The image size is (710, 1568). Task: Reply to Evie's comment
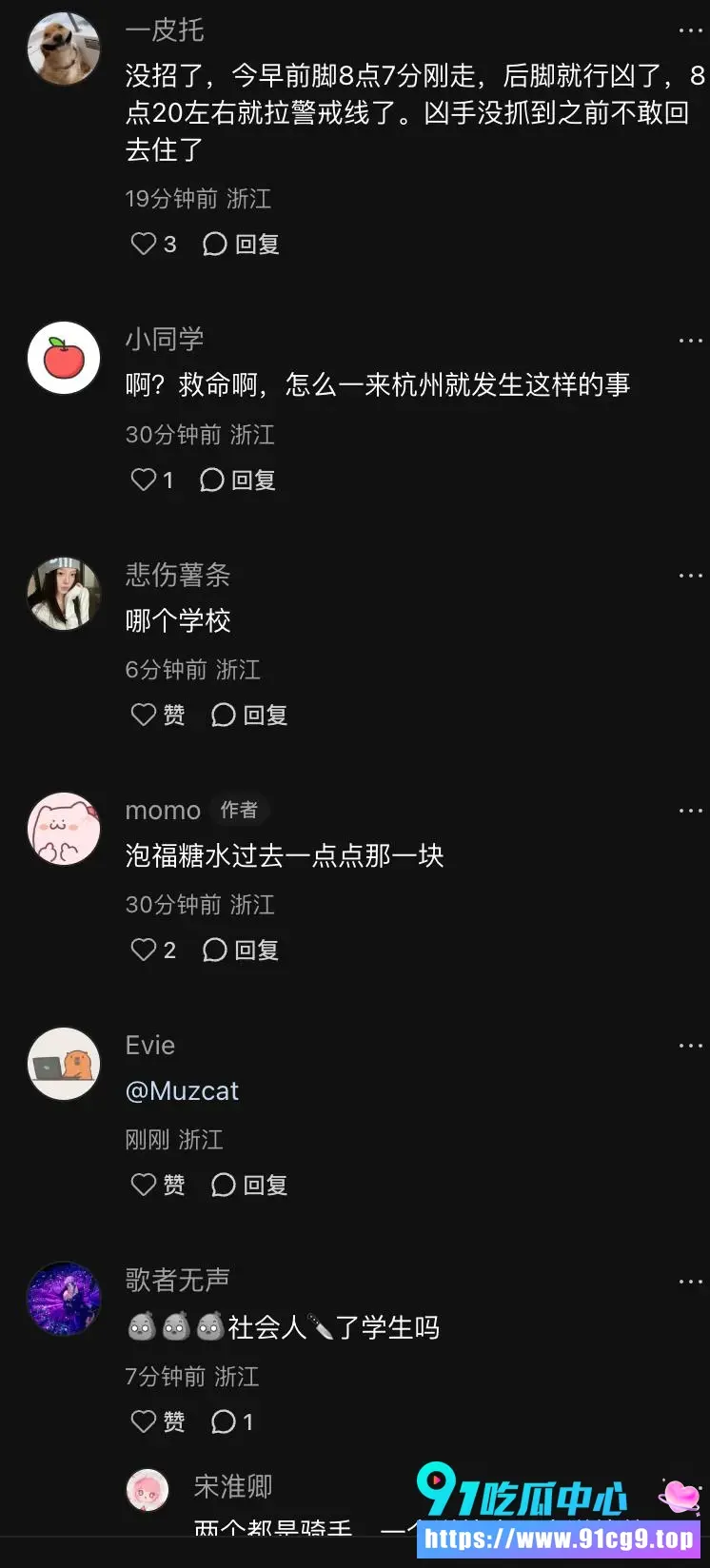pyautogui.click(x=249, y=1185)
